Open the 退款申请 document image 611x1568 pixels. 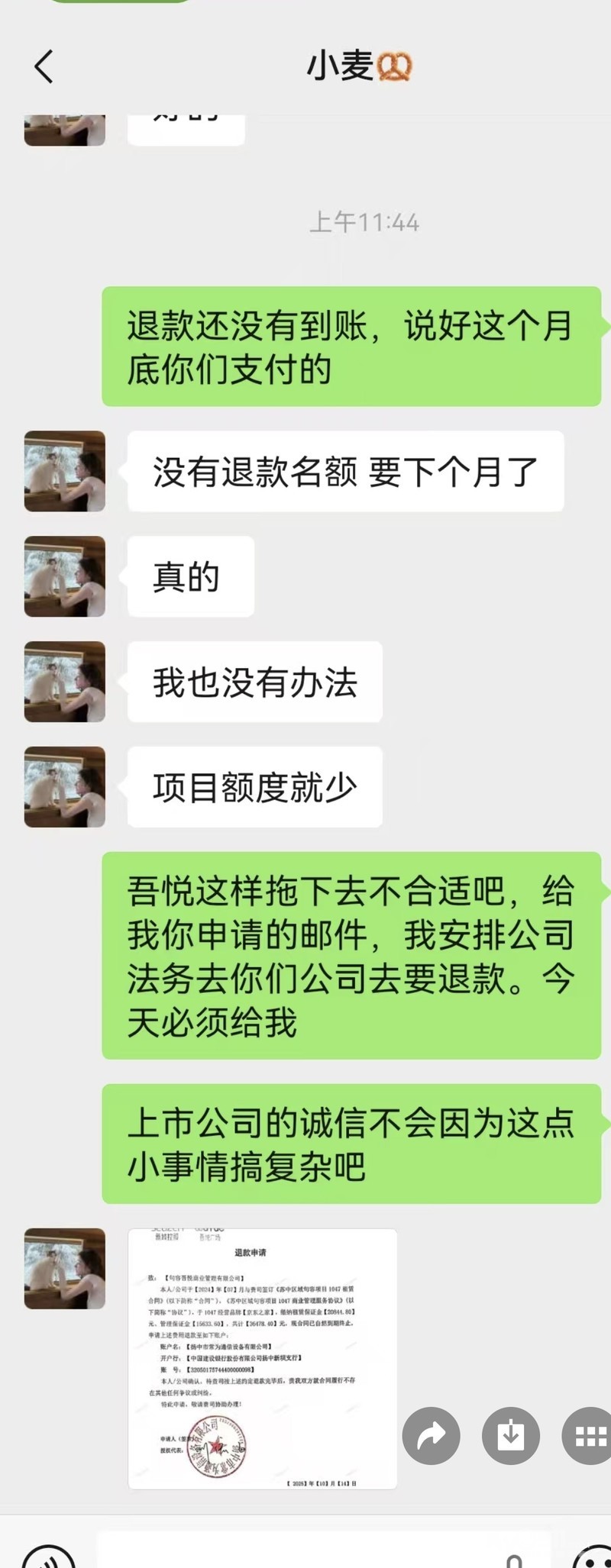tap(262, 1358)
